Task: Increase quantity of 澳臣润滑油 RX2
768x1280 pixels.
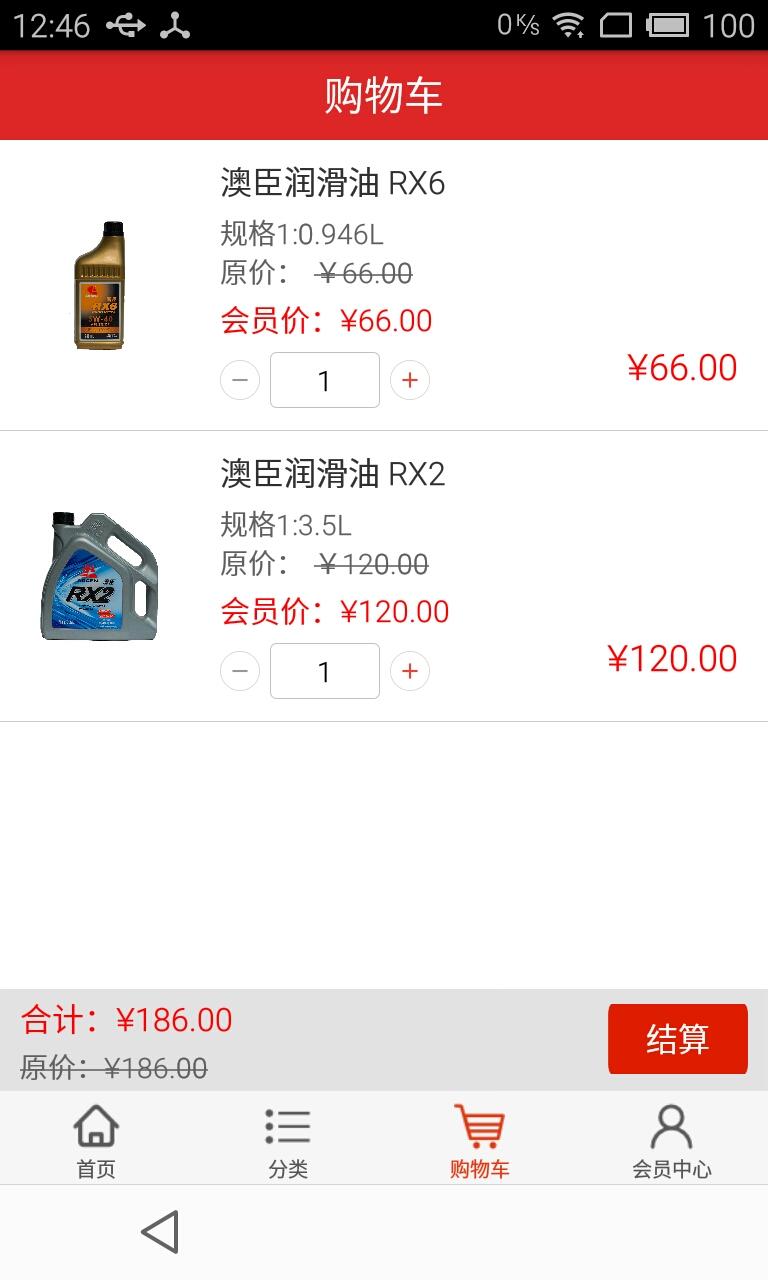Action: (x=410, y=671)
